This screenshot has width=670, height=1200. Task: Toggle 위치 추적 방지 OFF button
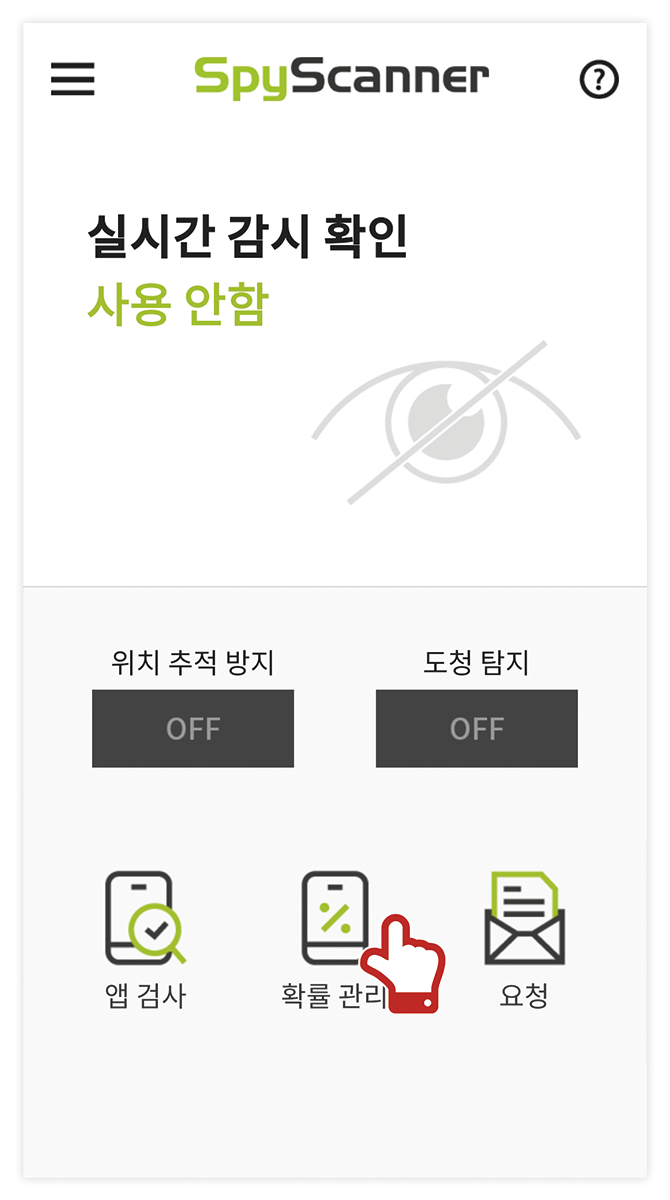pyautogui.click(x=193, y=728)
